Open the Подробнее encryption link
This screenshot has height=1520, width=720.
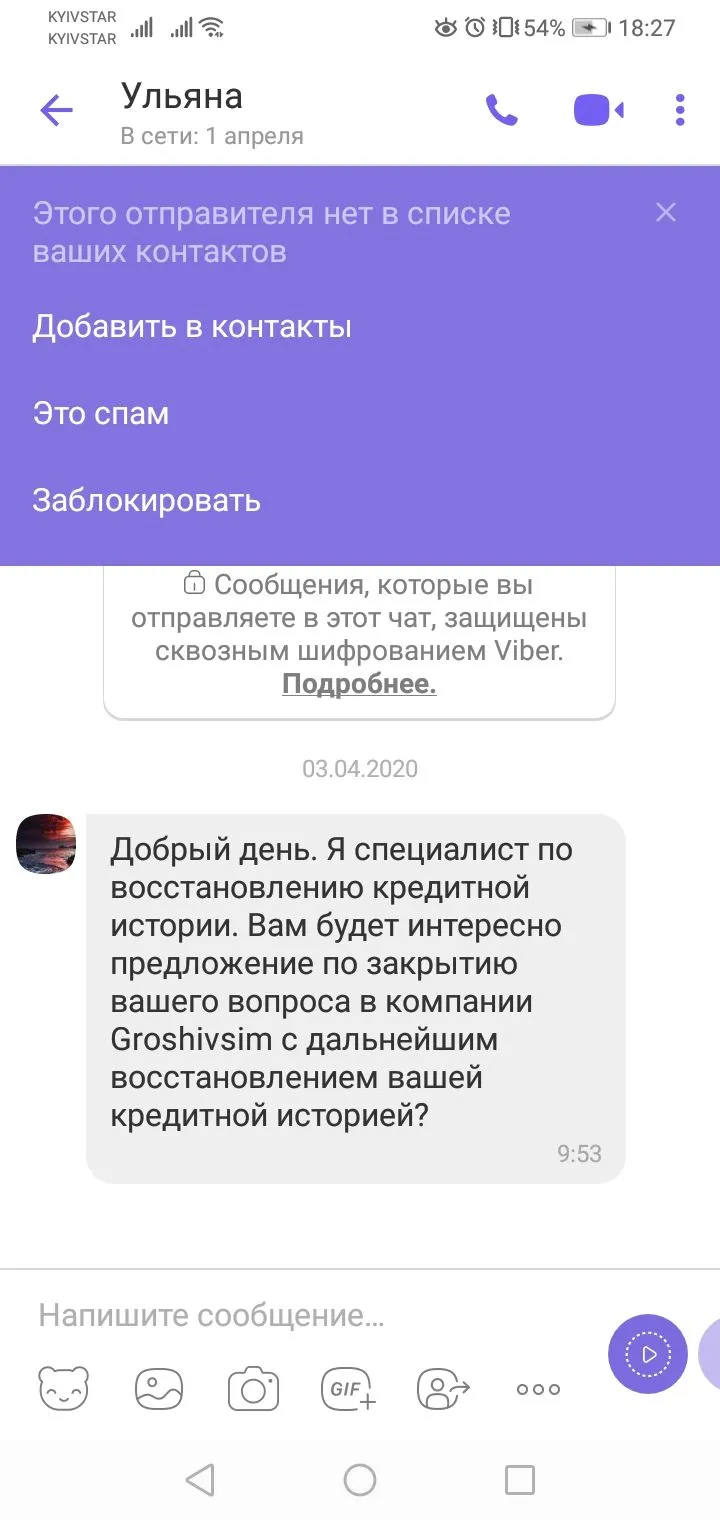(x=359, y=684)
